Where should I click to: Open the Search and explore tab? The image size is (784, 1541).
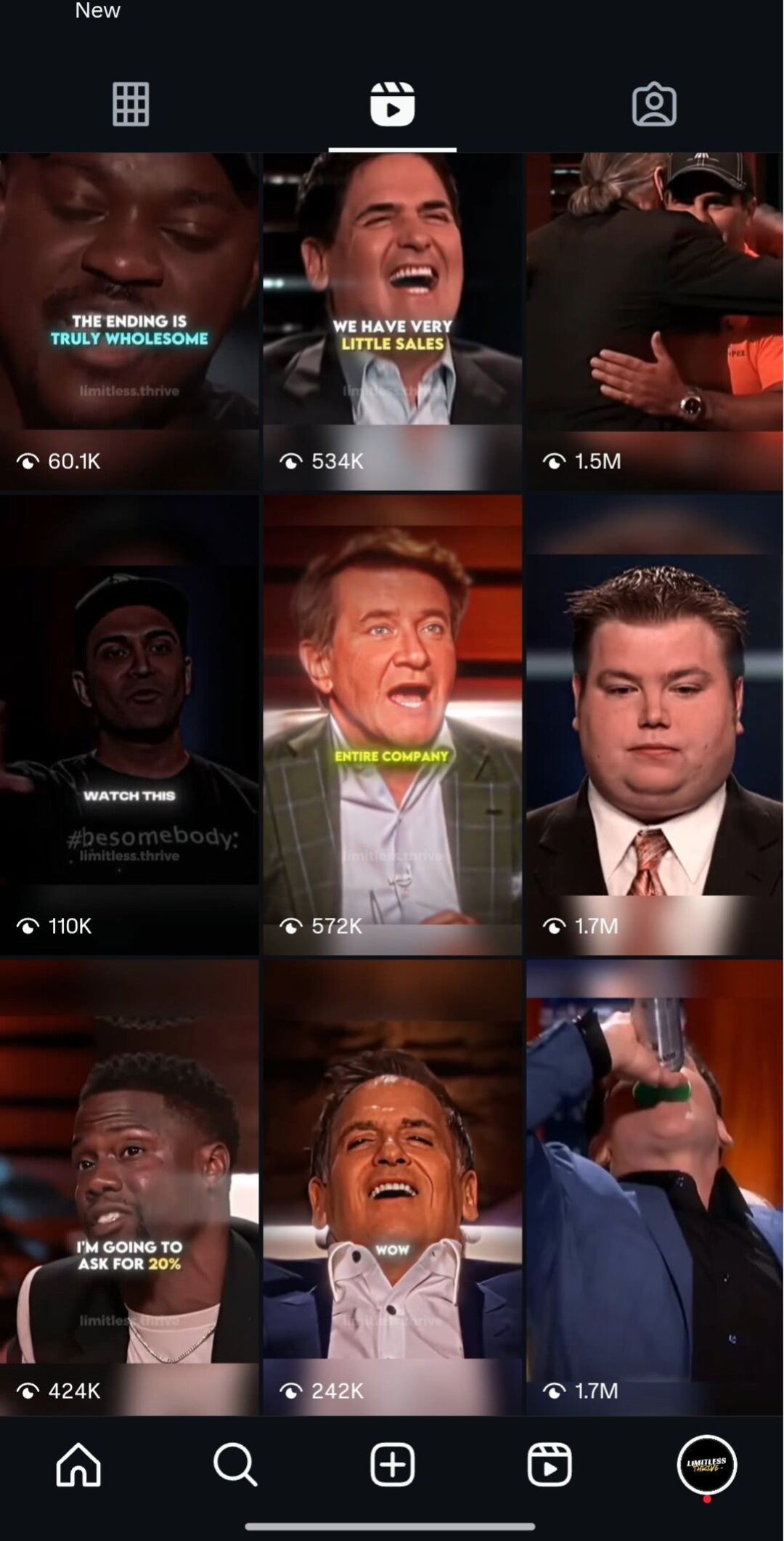click(x=235, y=1464)
